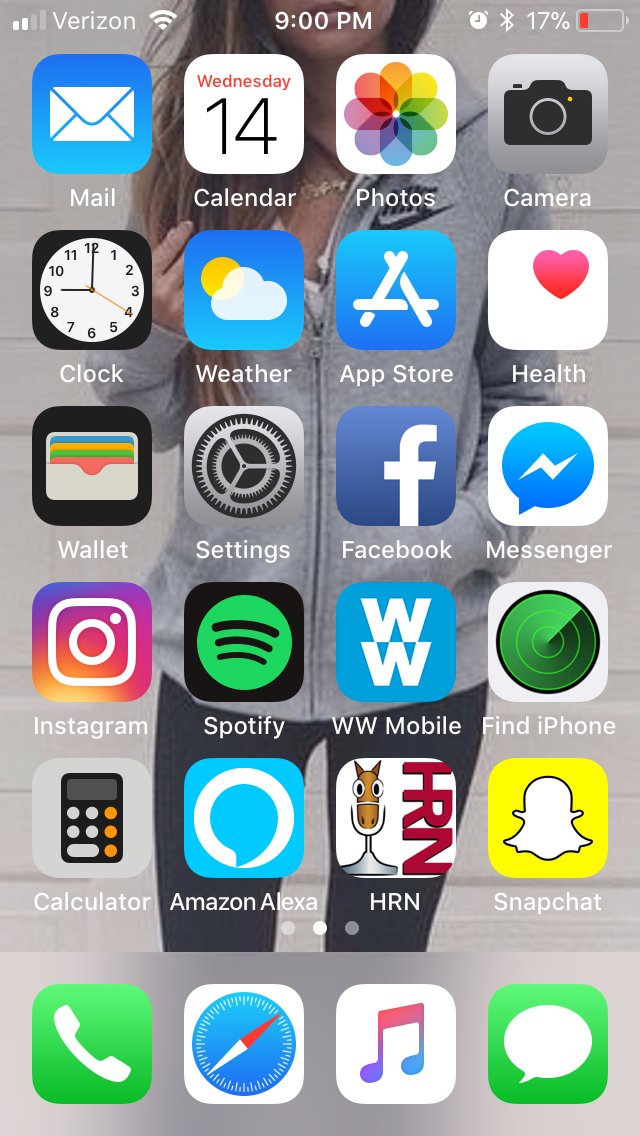This screenshot has width=640, height=1136.
Task: Launch the Calendar app
Action: pos(244,114)
